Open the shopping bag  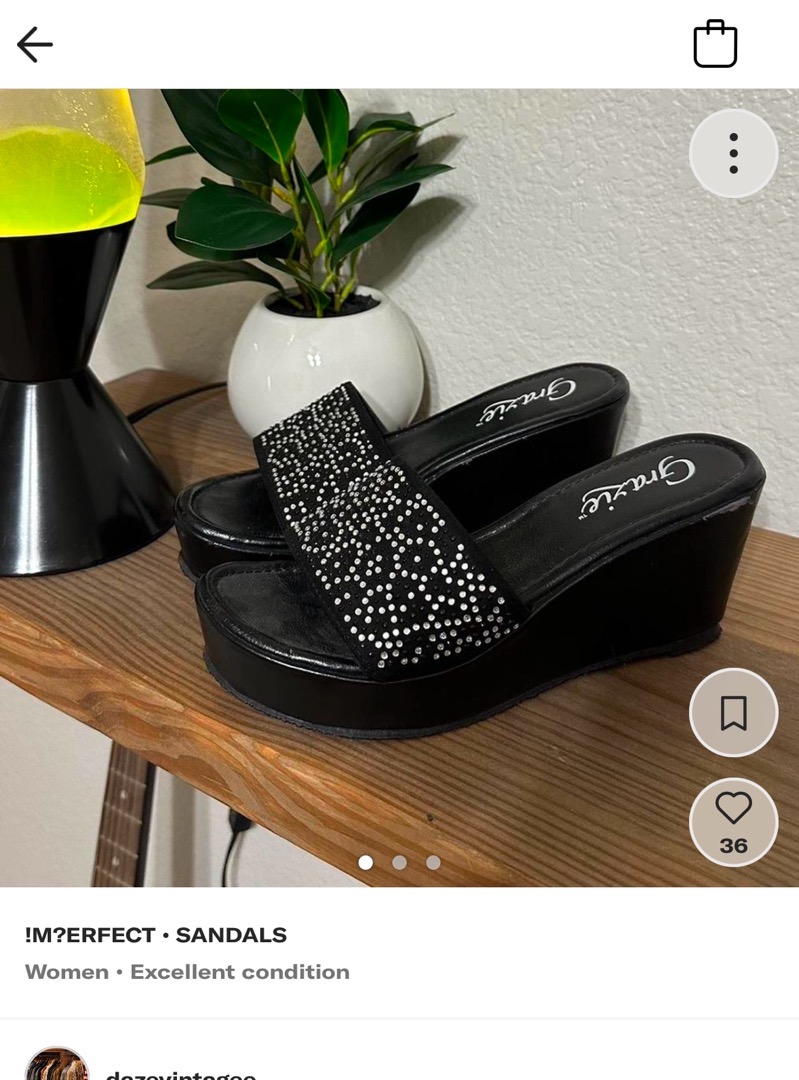tap(715, 44)
